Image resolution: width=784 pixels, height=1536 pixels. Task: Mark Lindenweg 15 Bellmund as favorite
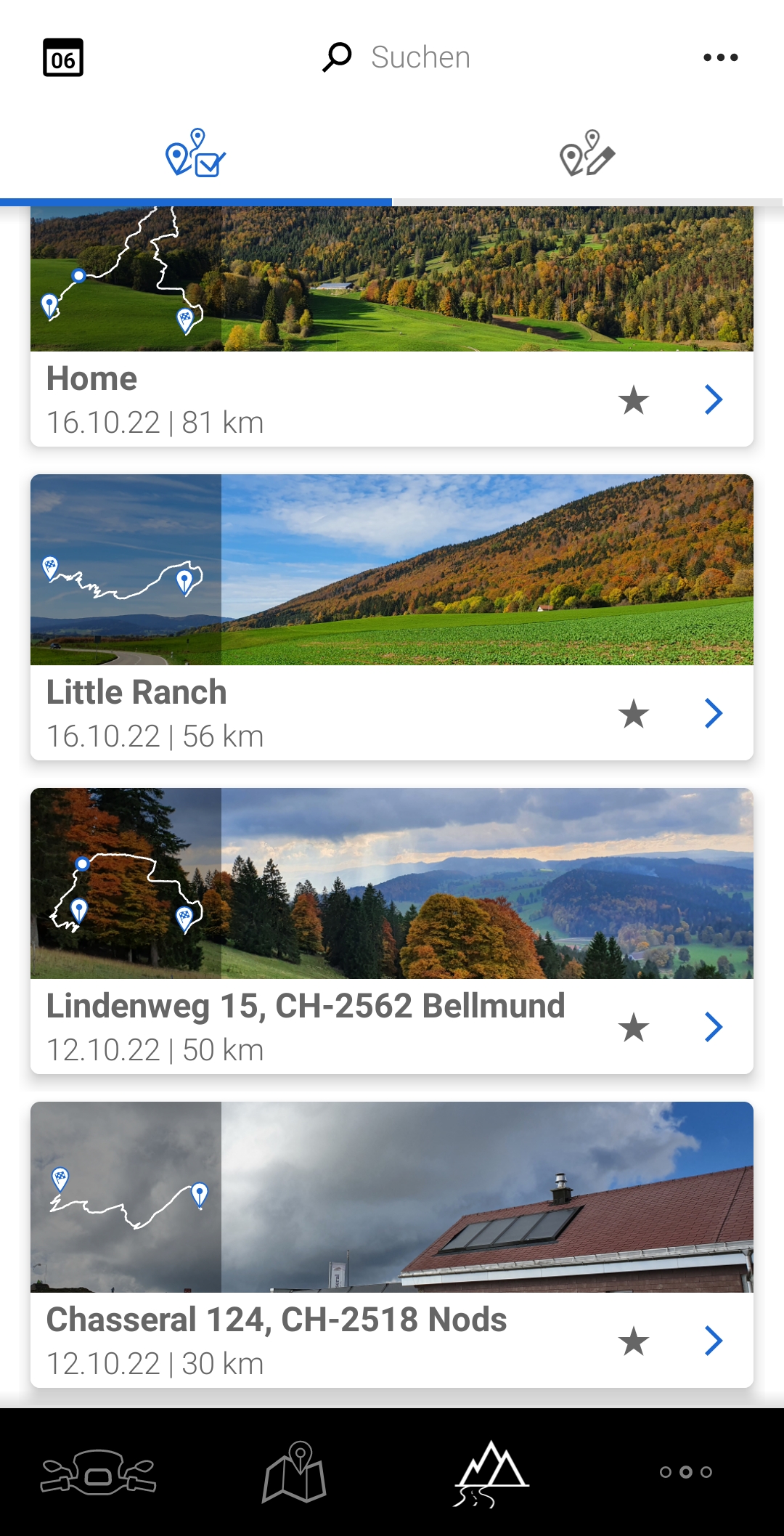633,1028
